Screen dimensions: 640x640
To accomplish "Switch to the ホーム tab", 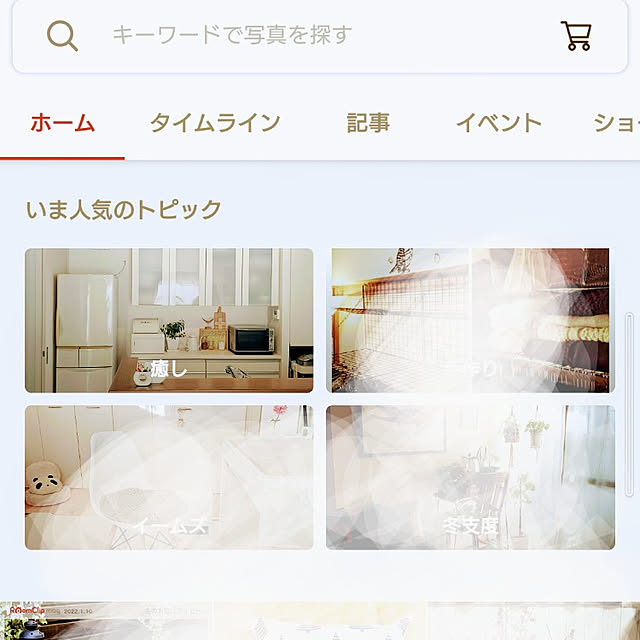I will coord(62,124).
